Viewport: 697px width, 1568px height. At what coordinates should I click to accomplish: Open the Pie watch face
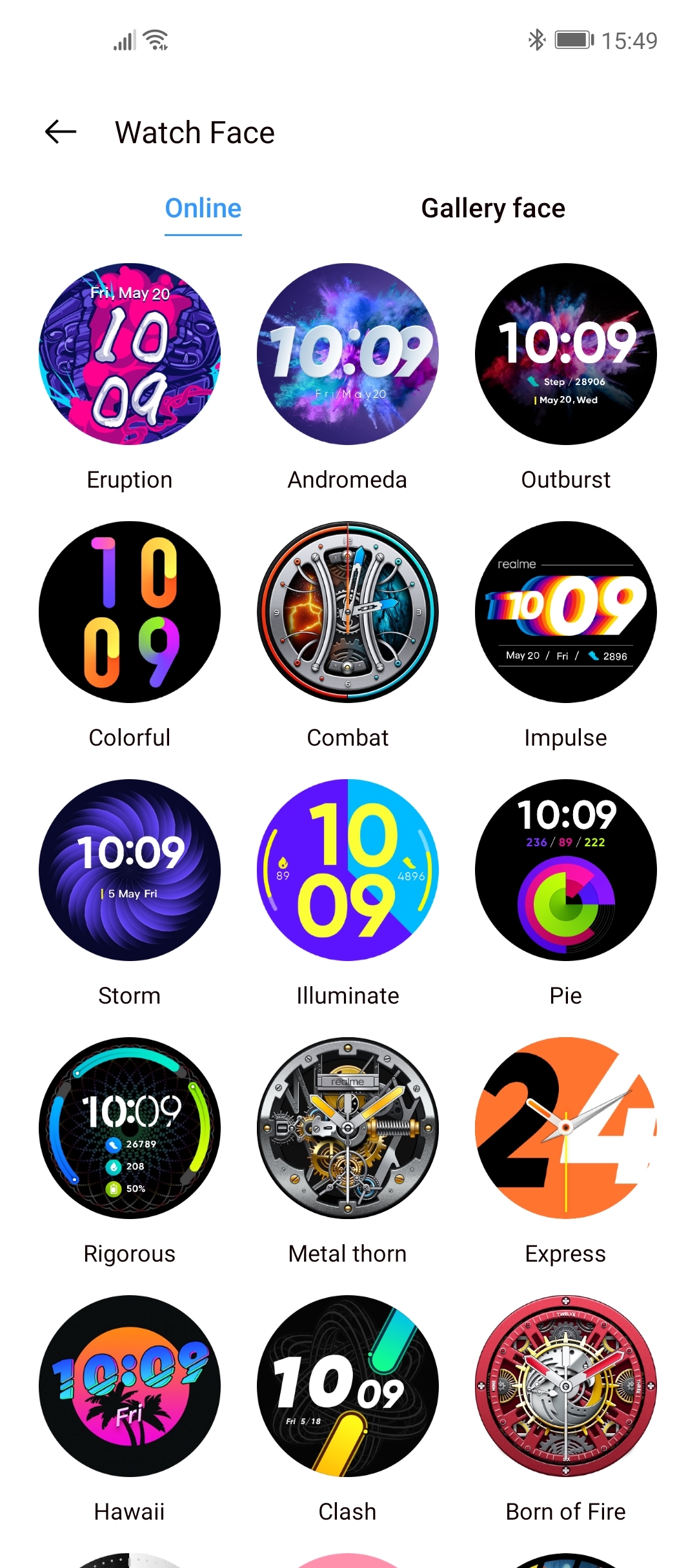click(x=566, y=870)
